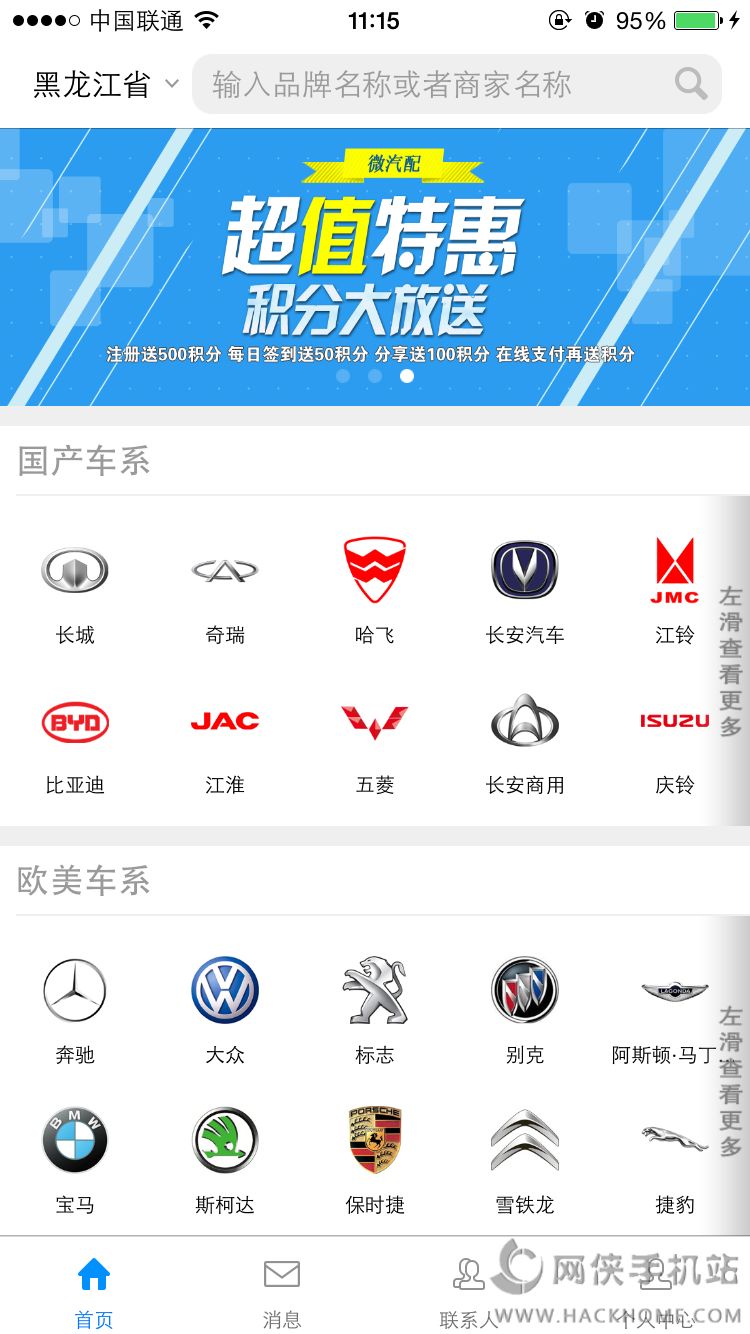This screenshot has height=1334, width=750.
Task: Open the 超值特惠 promotion banner
Action: coord(375,267)
